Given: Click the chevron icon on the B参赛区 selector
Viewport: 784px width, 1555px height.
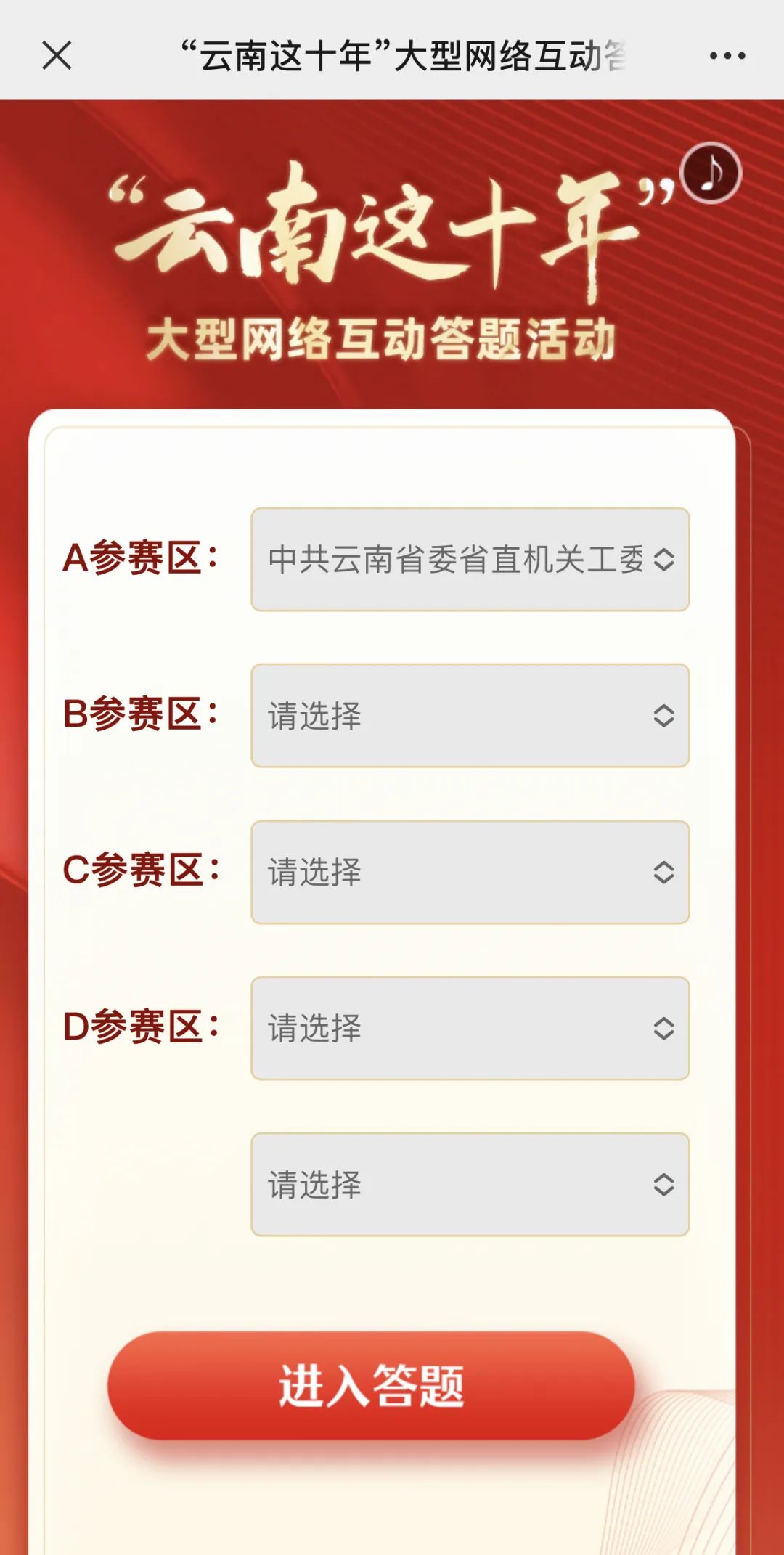Looking at the screenshot, I should [662, 717].
